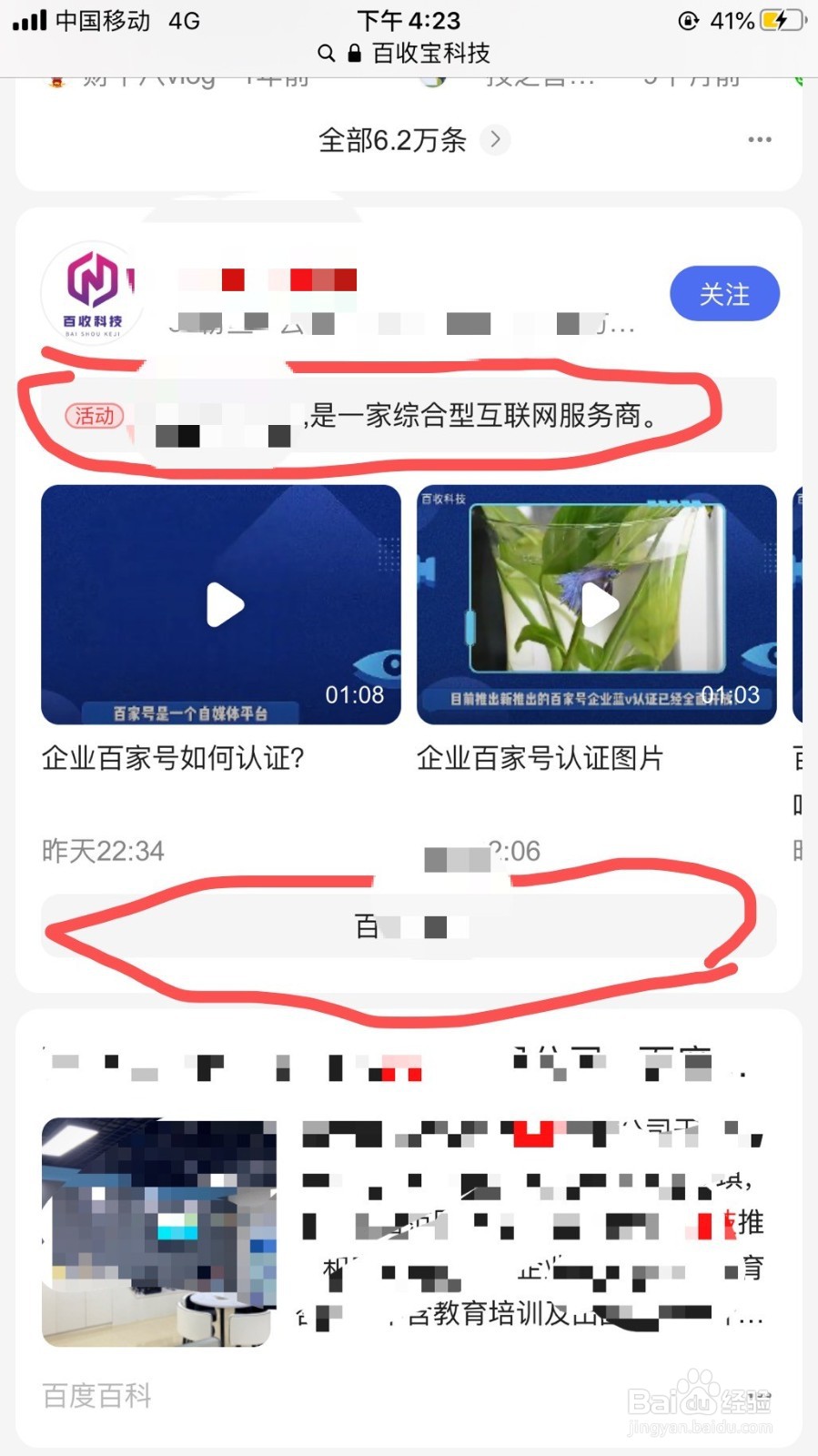
Task: Tap the magnifier search icon in the address bar
Action: [326, 54]
